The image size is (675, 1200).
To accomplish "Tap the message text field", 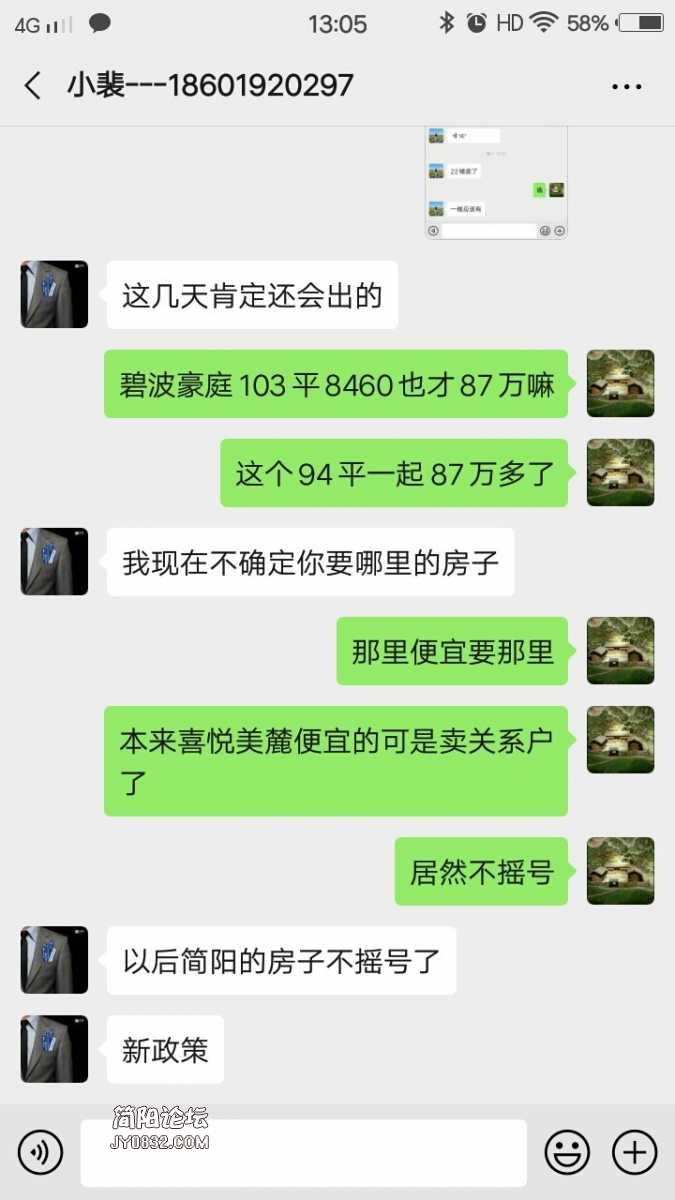I will [x=303, y=1153].
